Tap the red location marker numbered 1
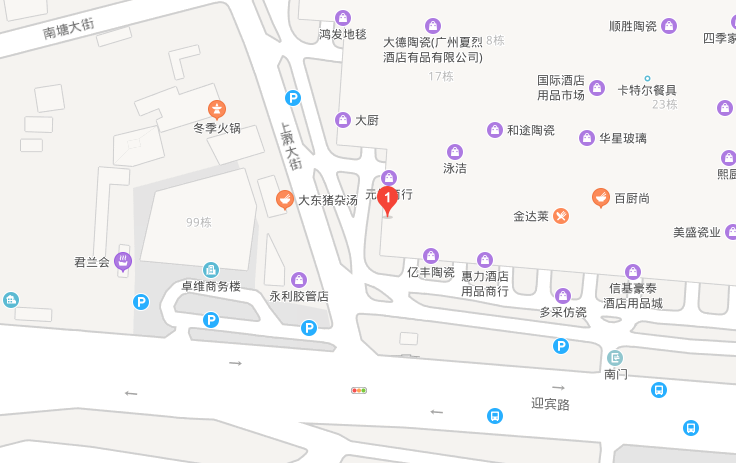This screenshot has width=736, height=463. point(387,198)
